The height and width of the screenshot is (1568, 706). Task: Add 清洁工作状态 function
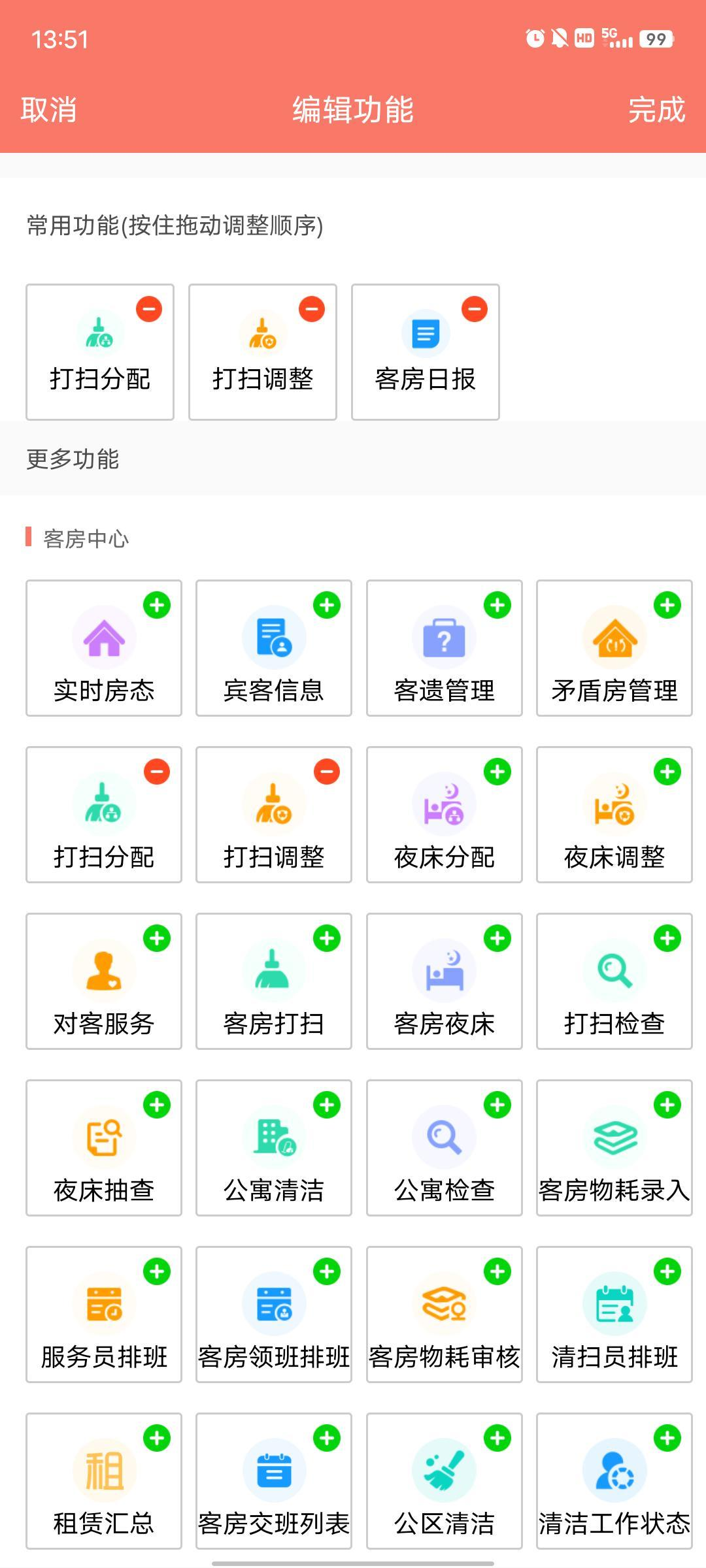click(x=667, y=1438)
